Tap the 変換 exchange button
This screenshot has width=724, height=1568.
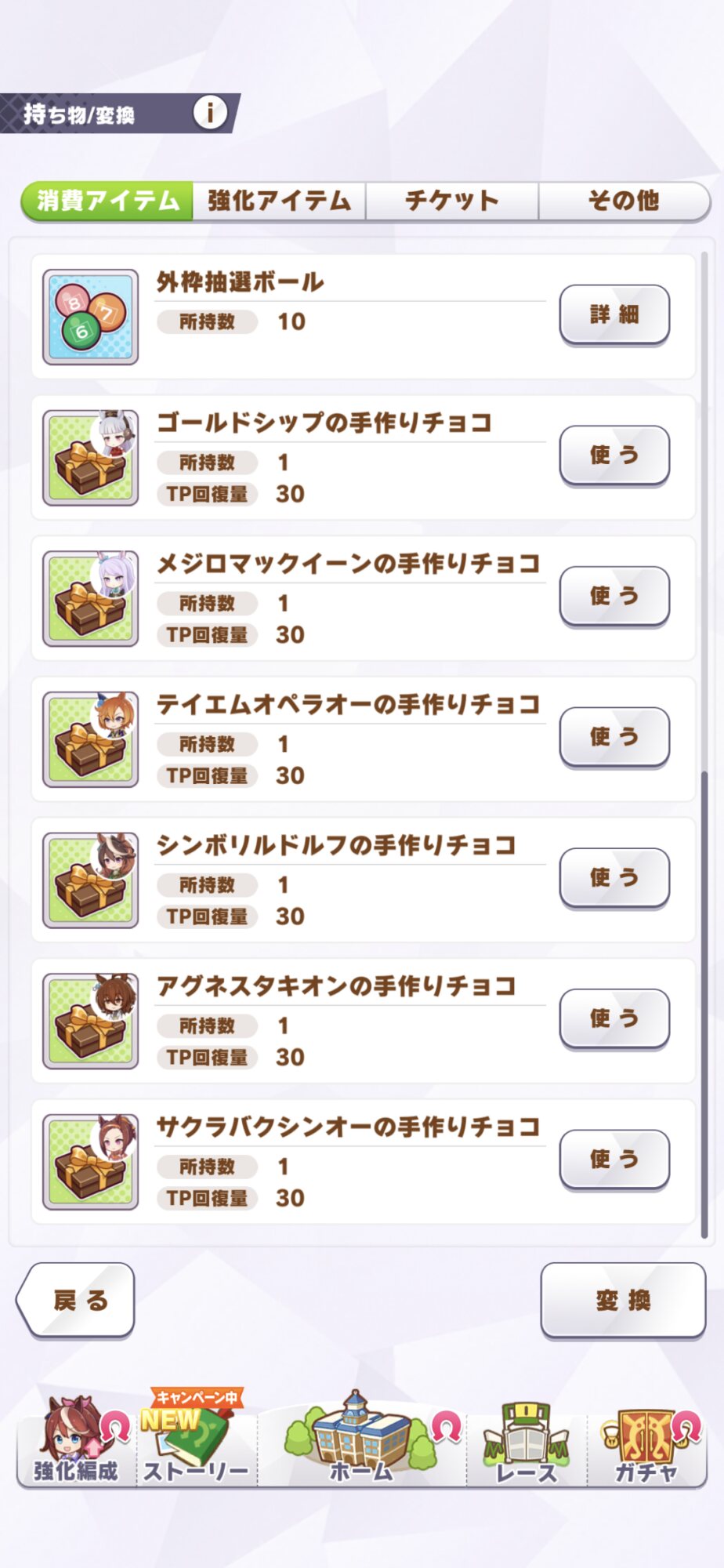(x=623, y=1300)
